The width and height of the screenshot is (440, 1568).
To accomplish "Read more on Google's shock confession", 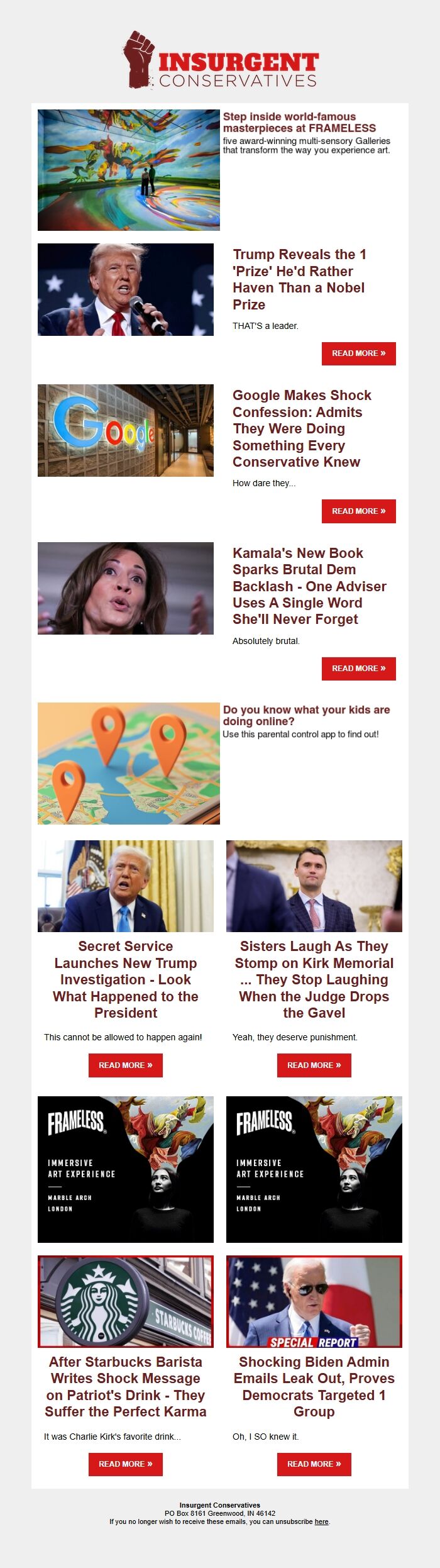I will (x=358, y=511).
